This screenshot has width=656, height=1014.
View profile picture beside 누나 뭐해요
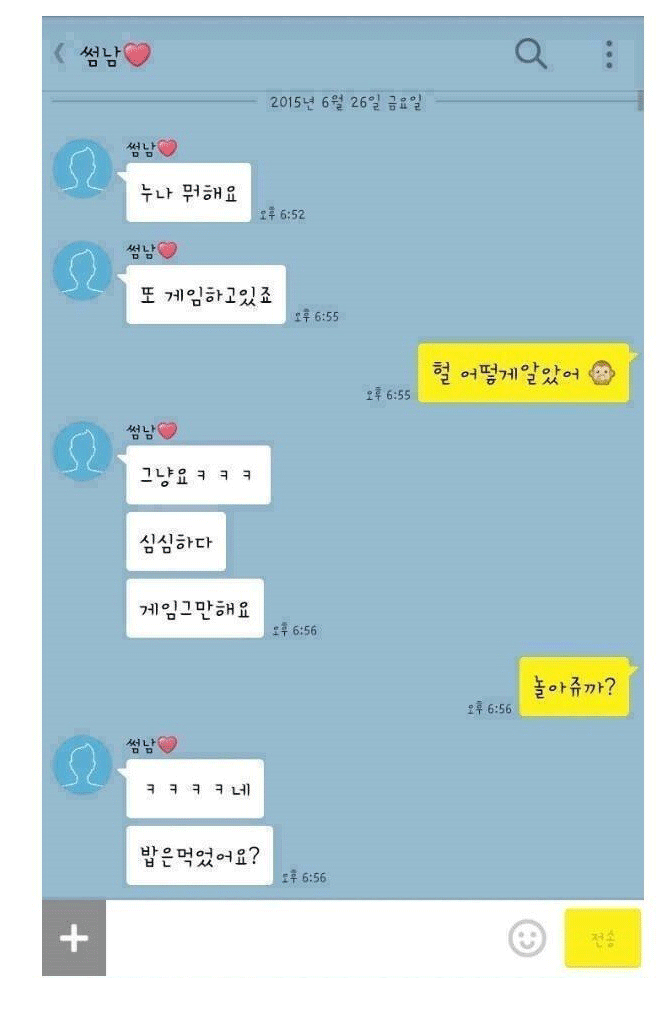pos(82,169)
